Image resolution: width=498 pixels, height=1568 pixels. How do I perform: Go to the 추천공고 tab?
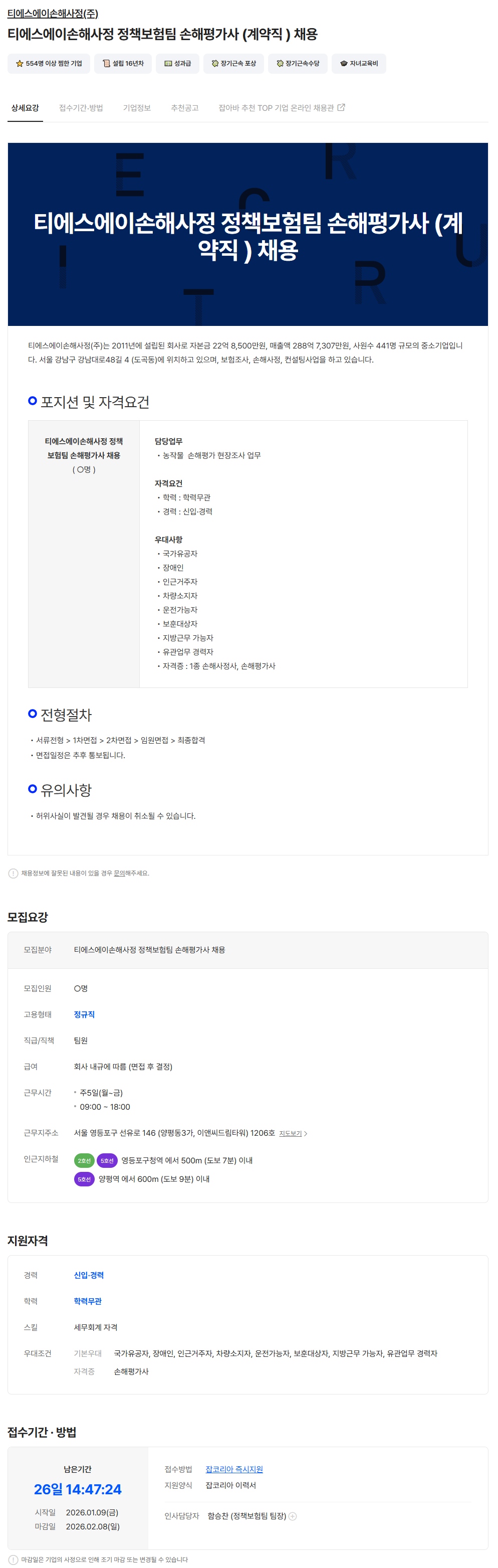tap(184, 108)
